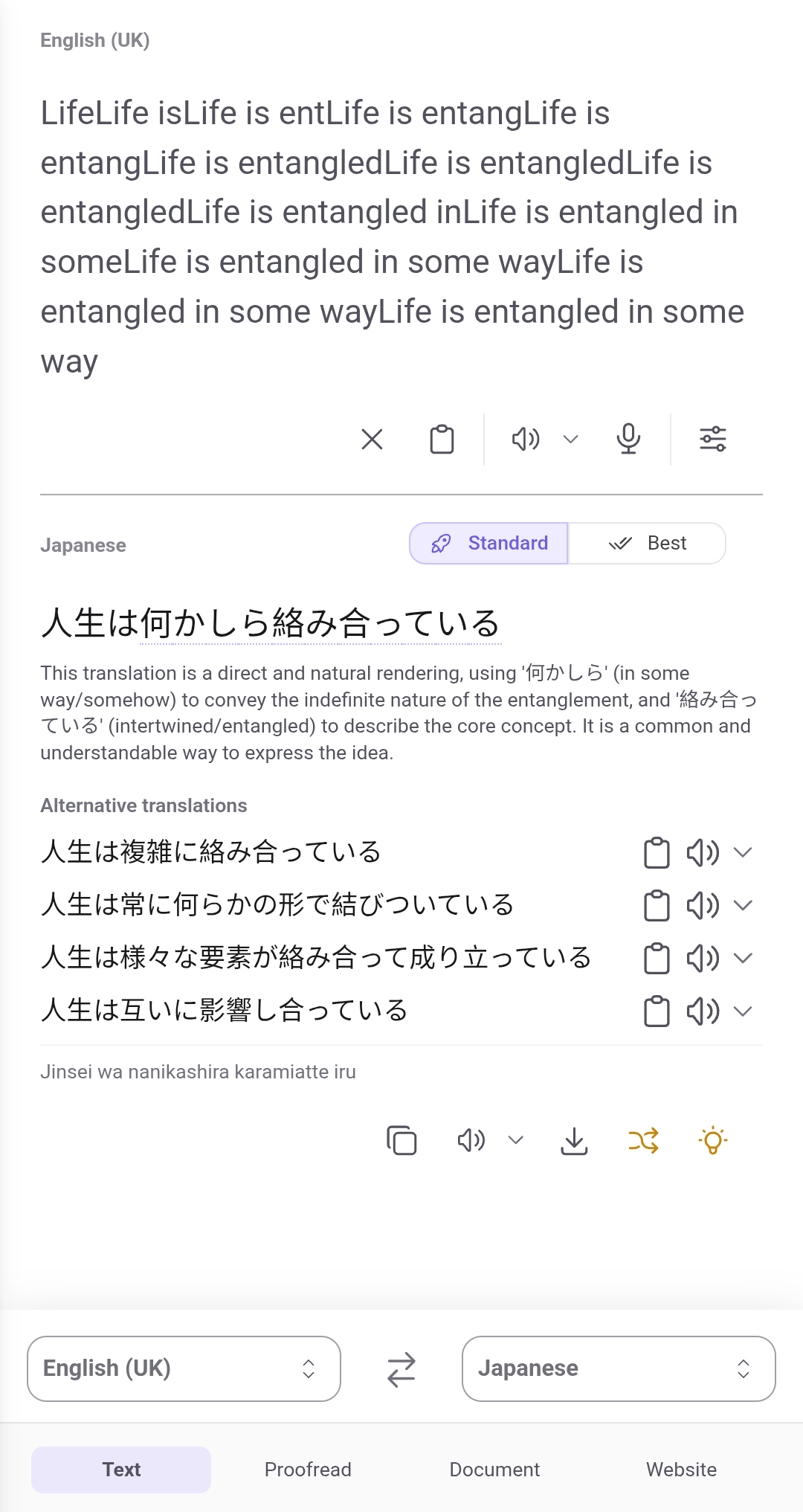
Task: Swap source and target languages
Action: tap(401, 1369)
